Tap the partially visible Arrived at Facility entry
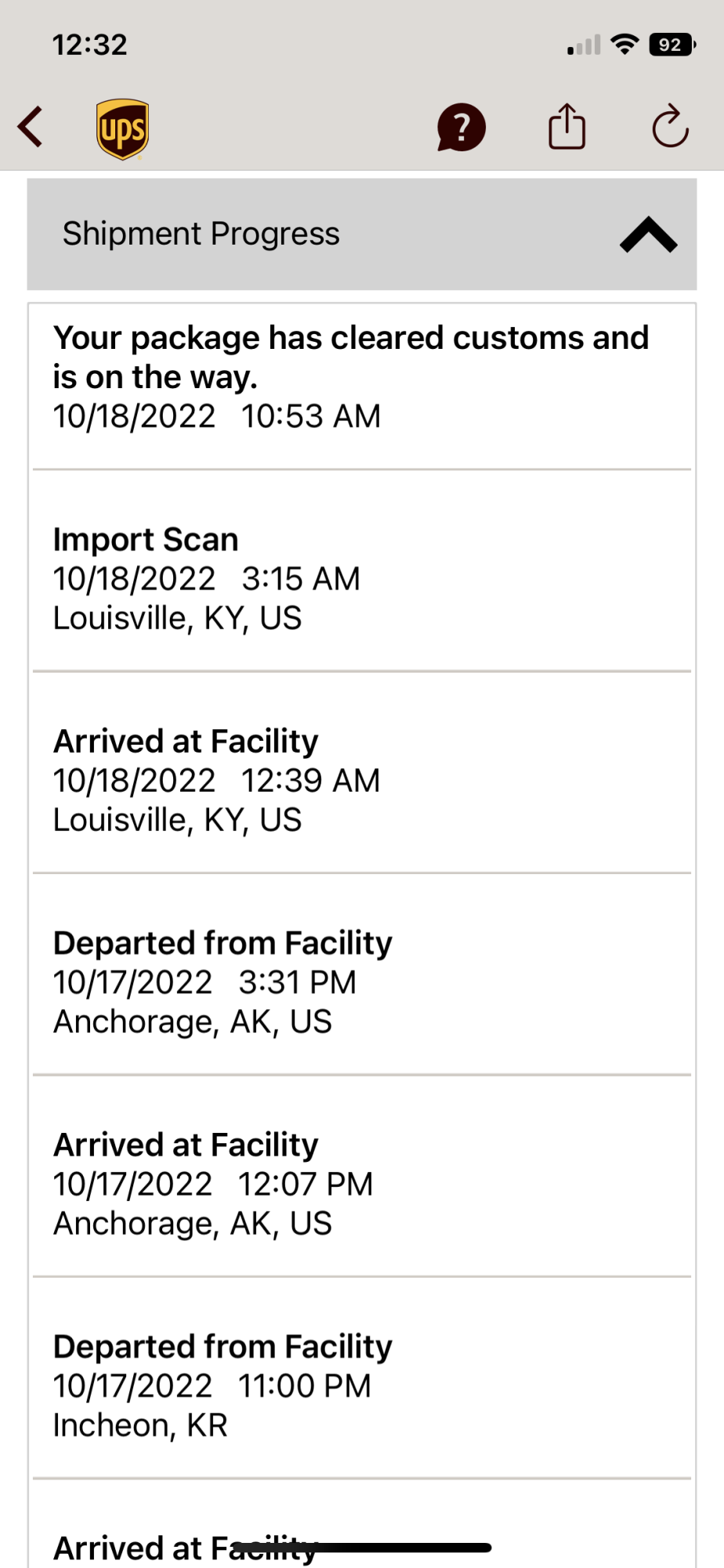Image resolution: width=724 pixels, height=1568 pixels. tap(184, 1546)
